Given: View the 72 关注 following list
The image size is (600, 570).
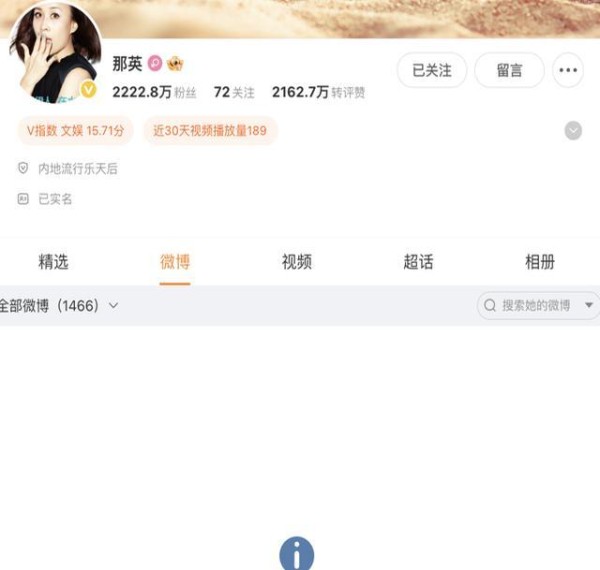Looking at the screenshot, I should pos(234,92).
